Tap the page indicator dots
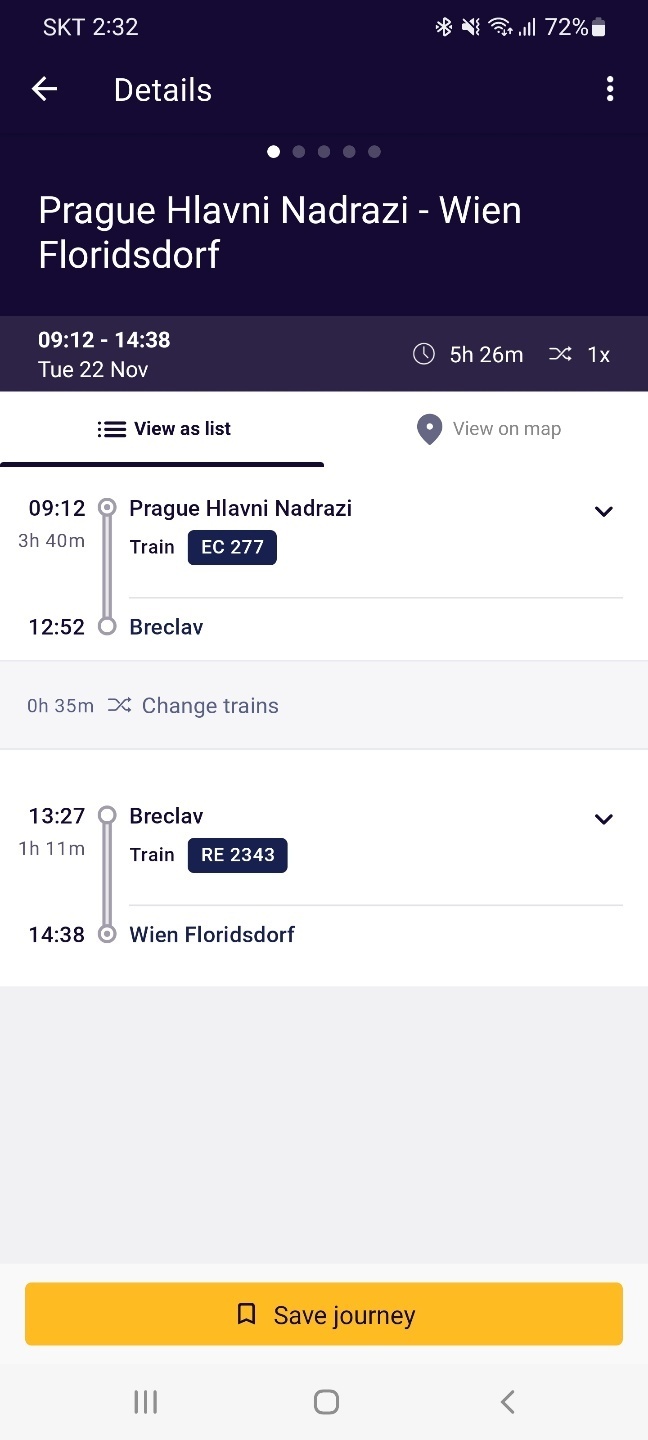 coord(324,152)
